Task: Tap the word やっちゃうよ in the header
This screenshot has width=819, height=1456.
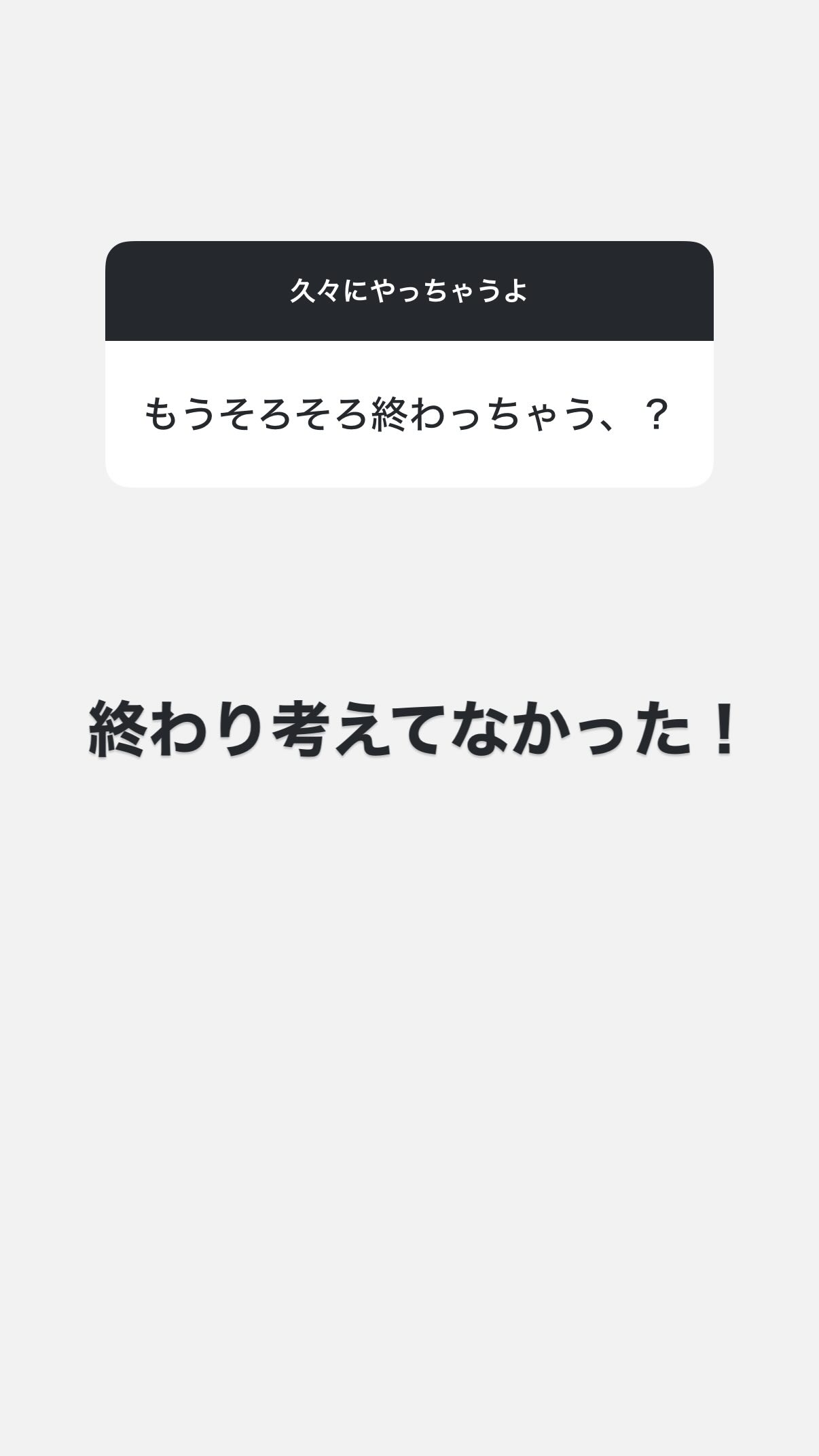Action: (450, 291)
